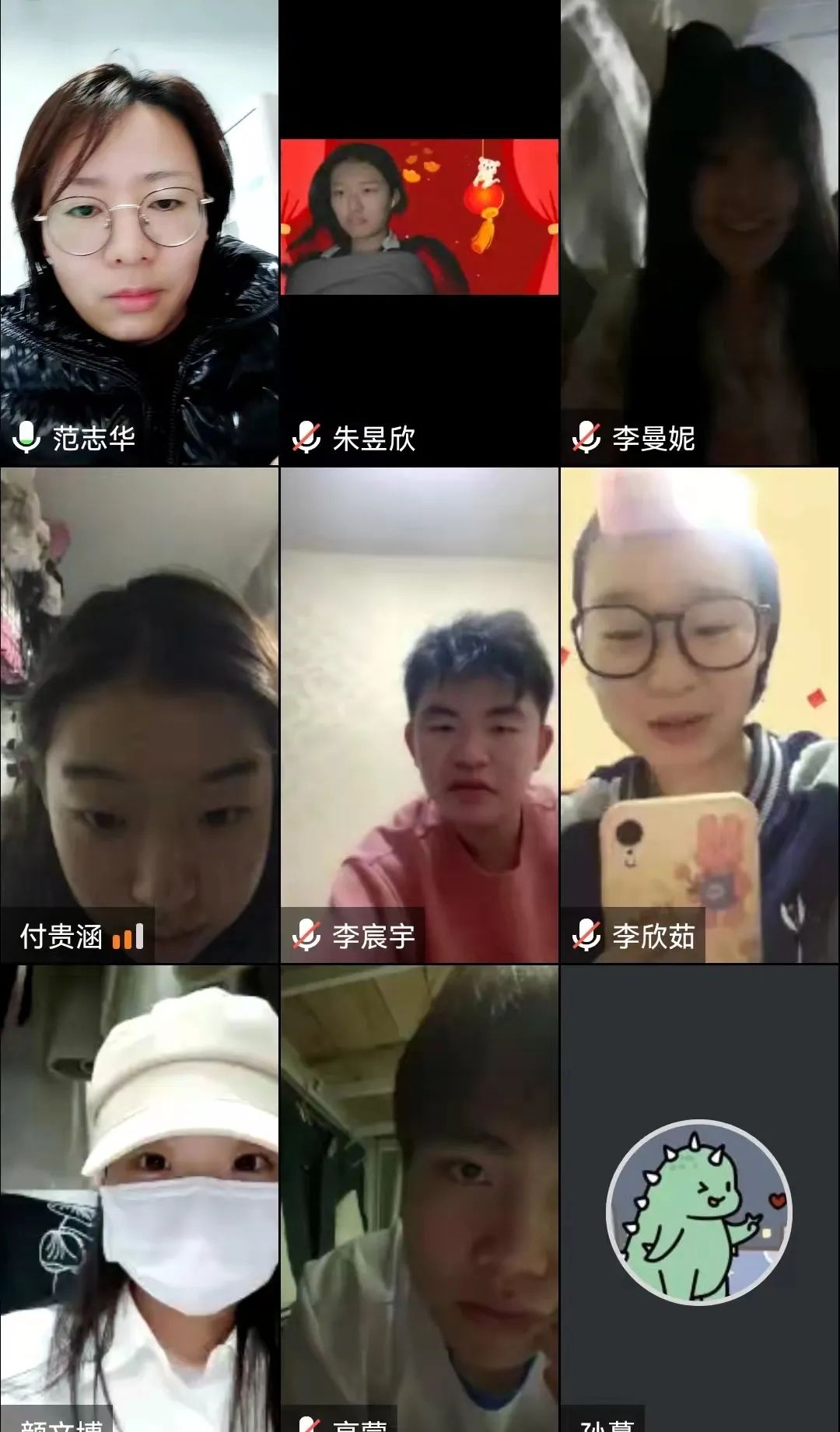Open 范志华's video tile
Viewport: 840px width, 1432px height.
tap(139, 233)
